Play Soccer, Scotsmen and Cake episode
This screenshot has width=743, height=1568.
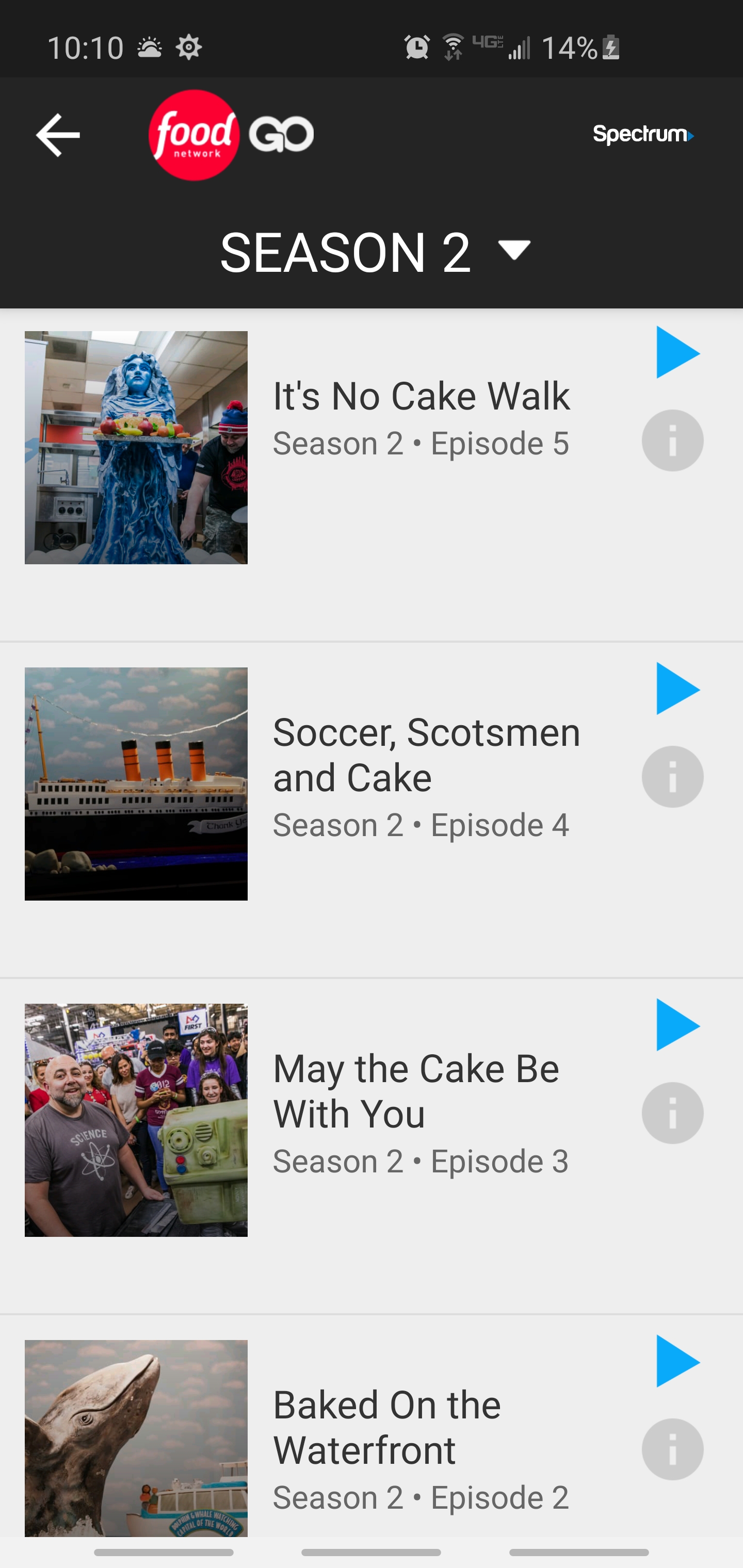point(676,689)
